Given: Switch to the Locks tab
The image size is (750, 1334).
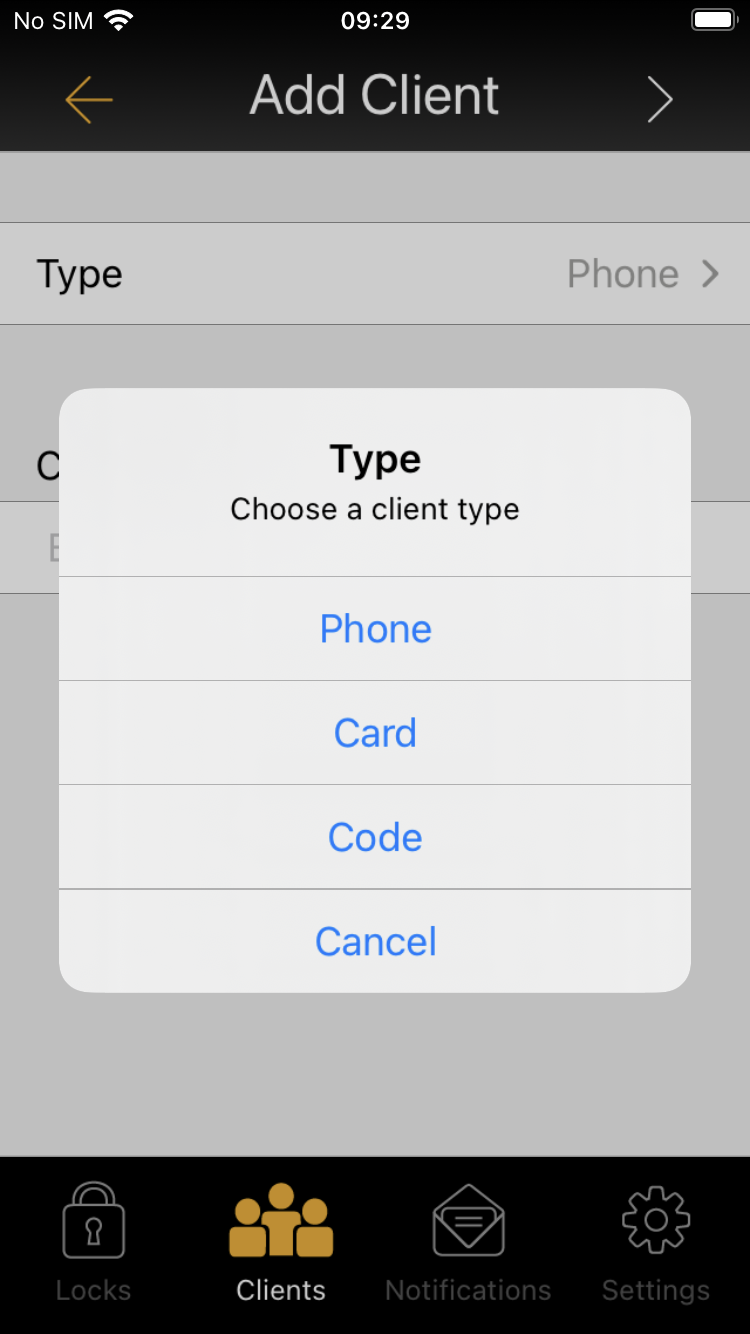Looking at the screenshot, I should coord(94,1243).
